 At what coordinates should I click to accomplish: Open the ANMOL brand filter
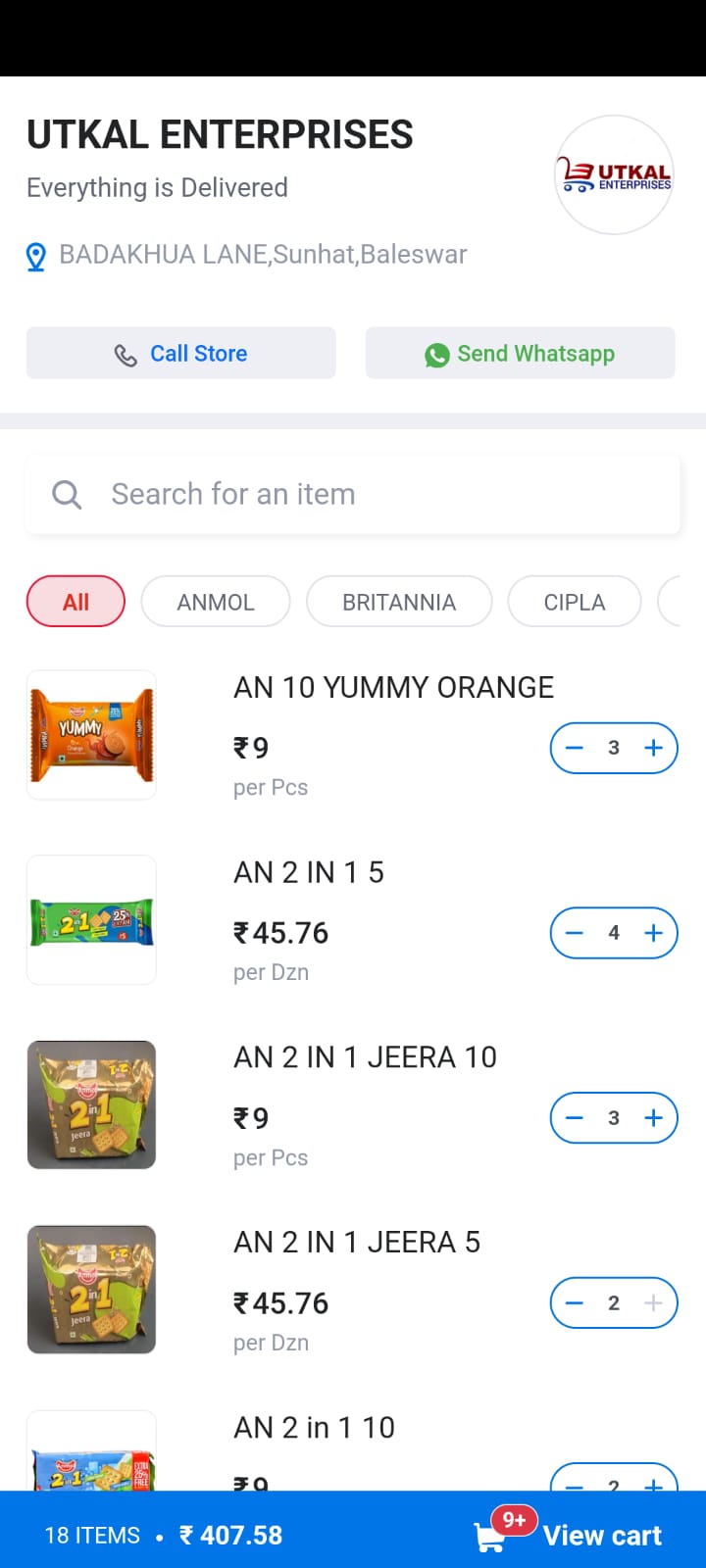coord(216,601)
